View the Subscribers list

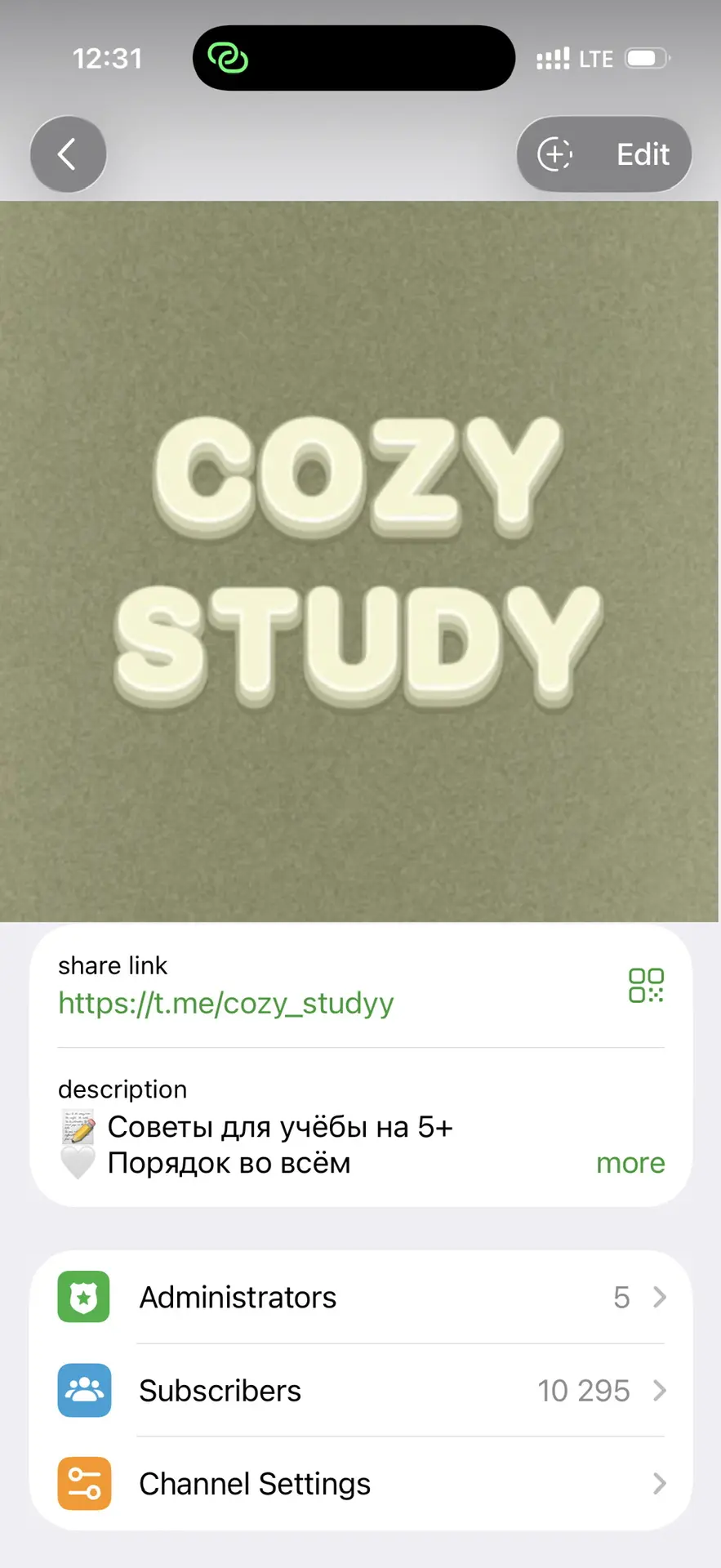pyautogui.click(x=360, y=1390)
